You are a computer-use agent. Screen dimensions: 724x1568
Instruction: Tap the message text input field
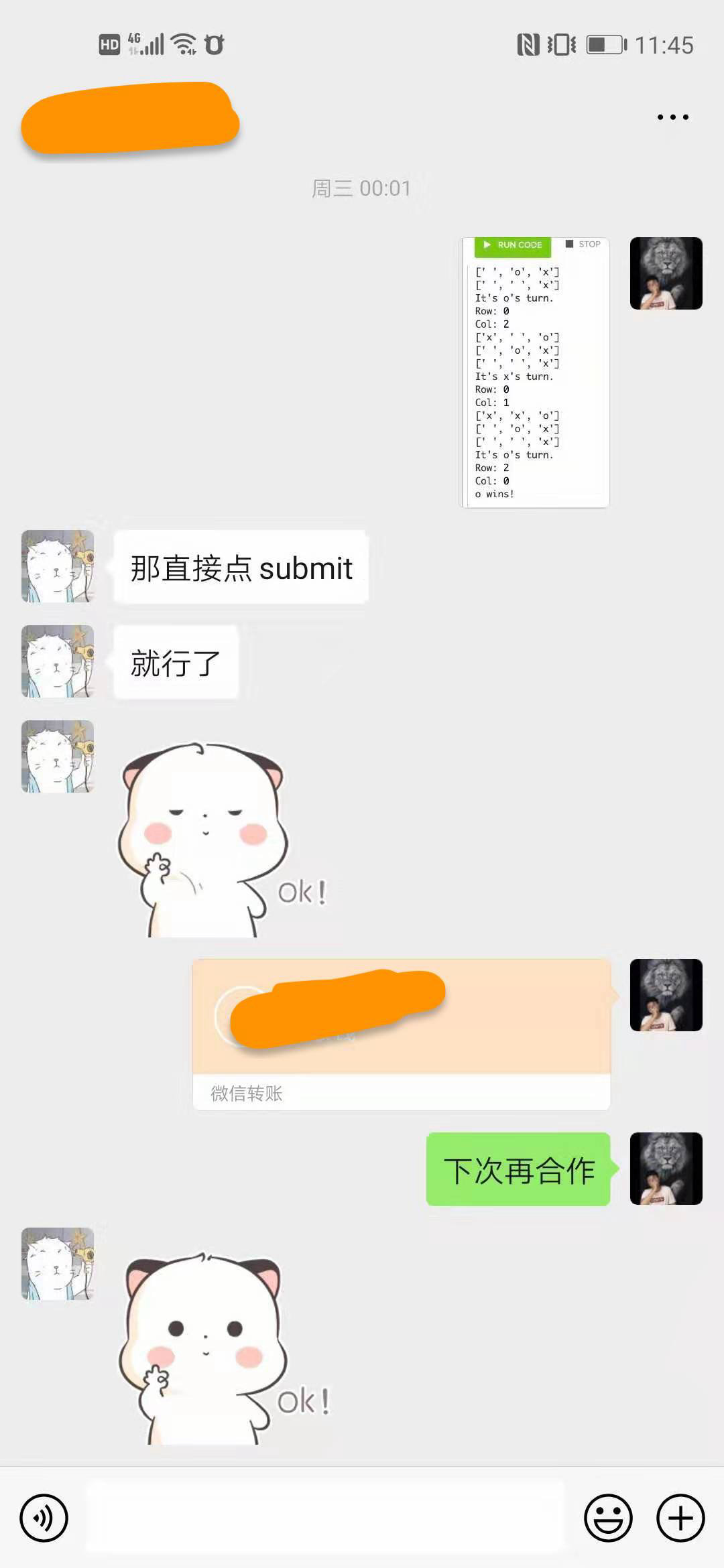click(x=325, y=1518)
